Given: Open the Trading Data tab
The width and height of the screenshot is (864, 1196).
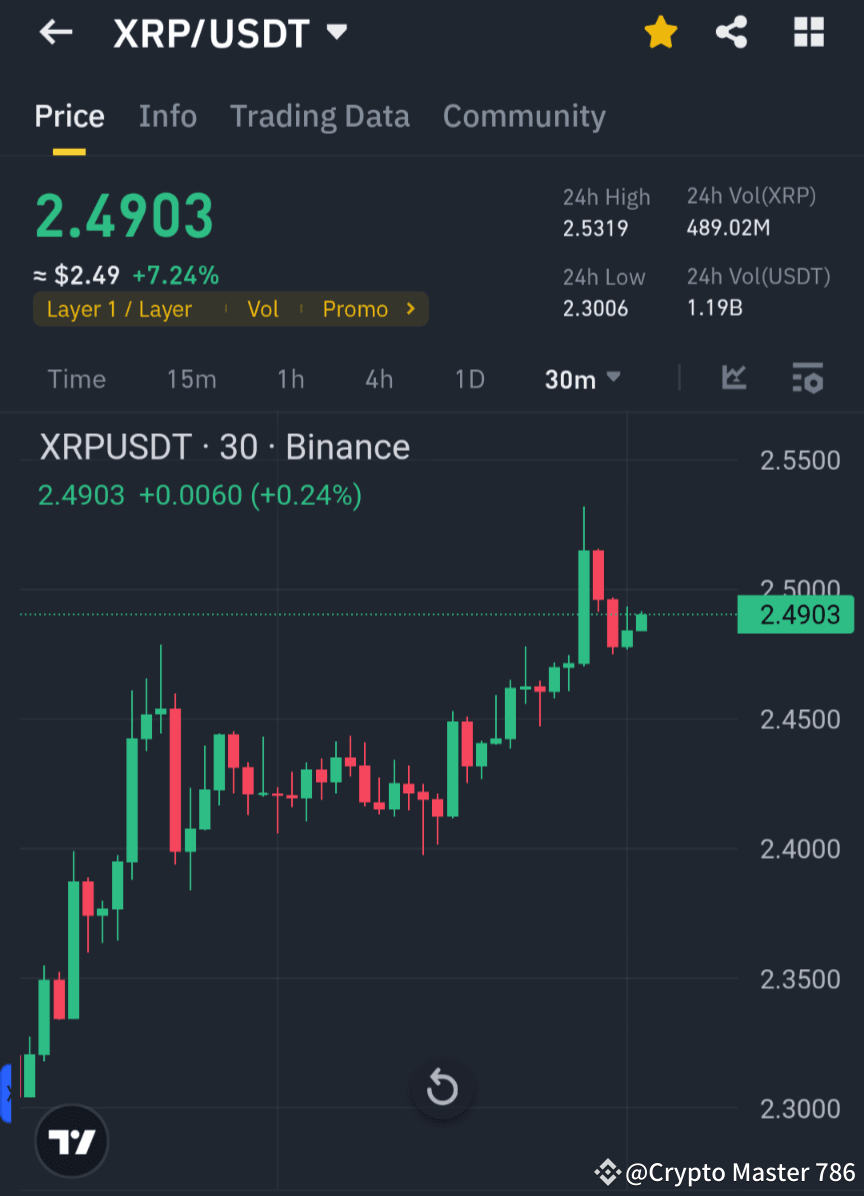Looking at the screenshot, I should [319, 116].
